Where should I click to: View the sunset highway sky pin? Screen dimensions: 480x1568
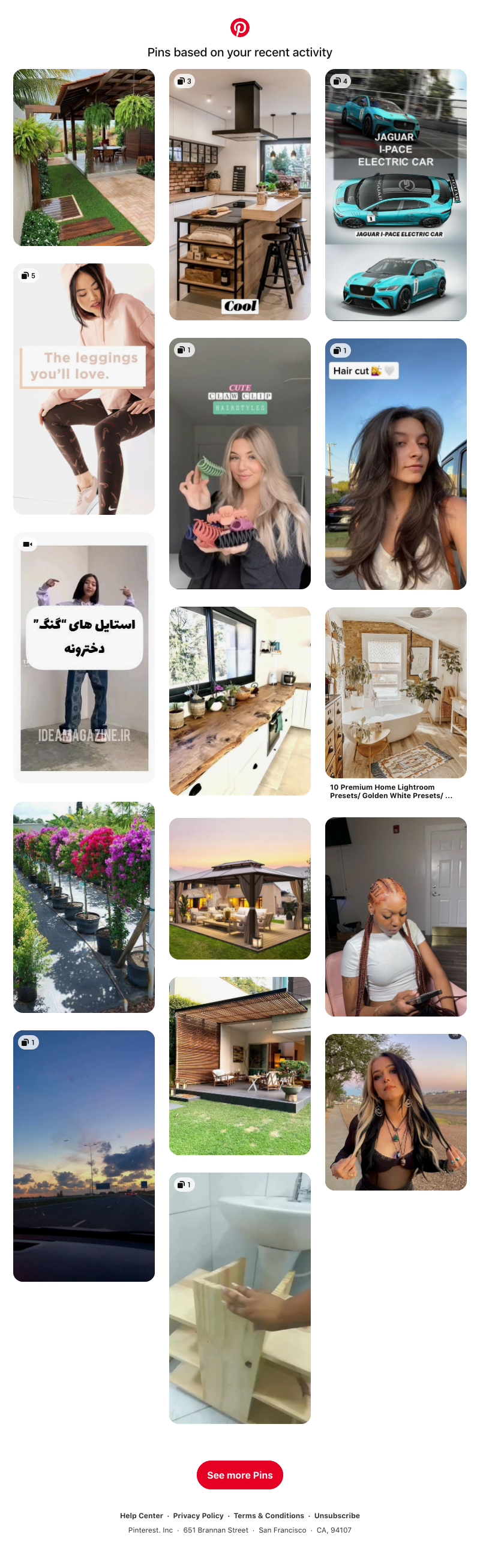(x=84, y=1155)
